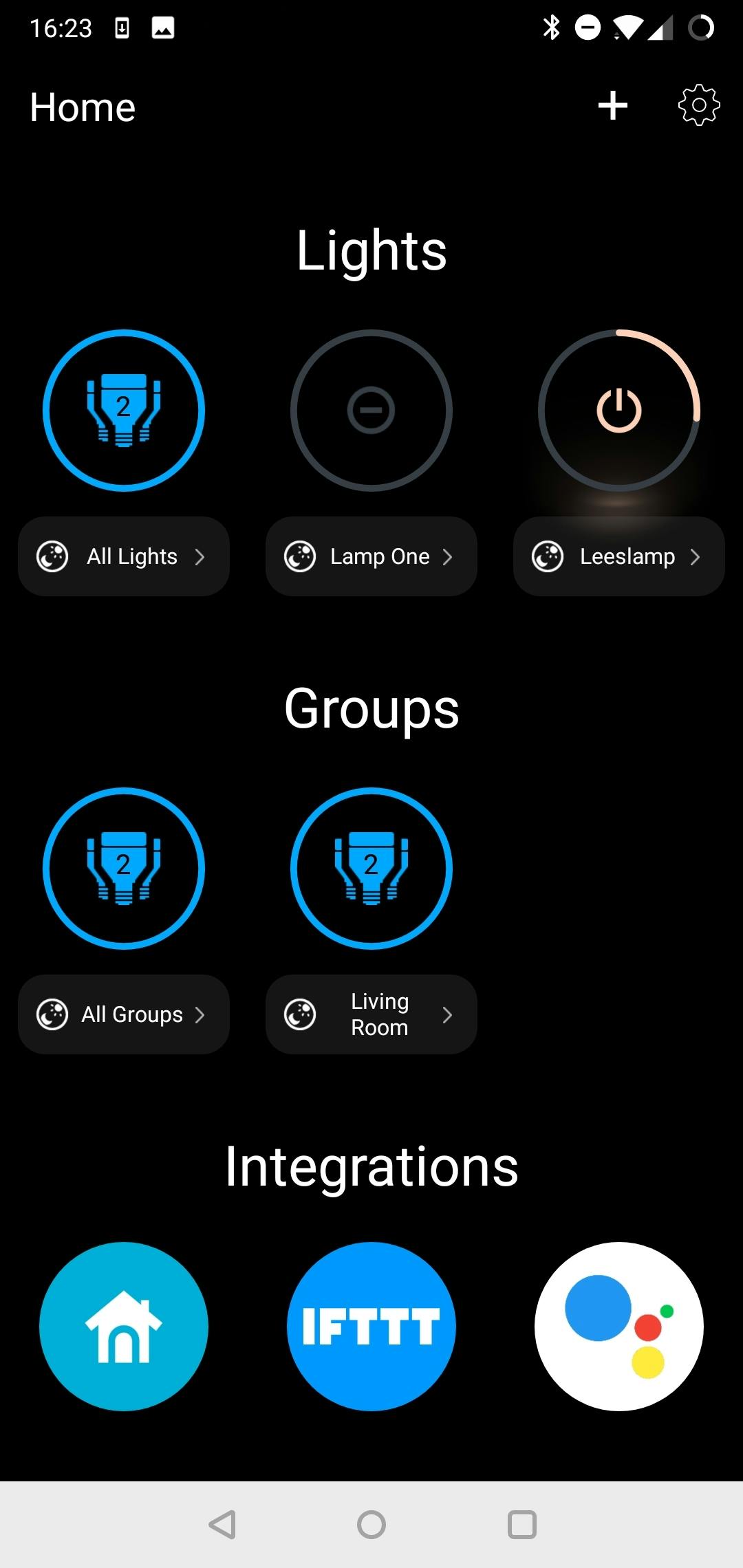Open Living Room group details
The image size is (743, 1568).
(371, 1014)
